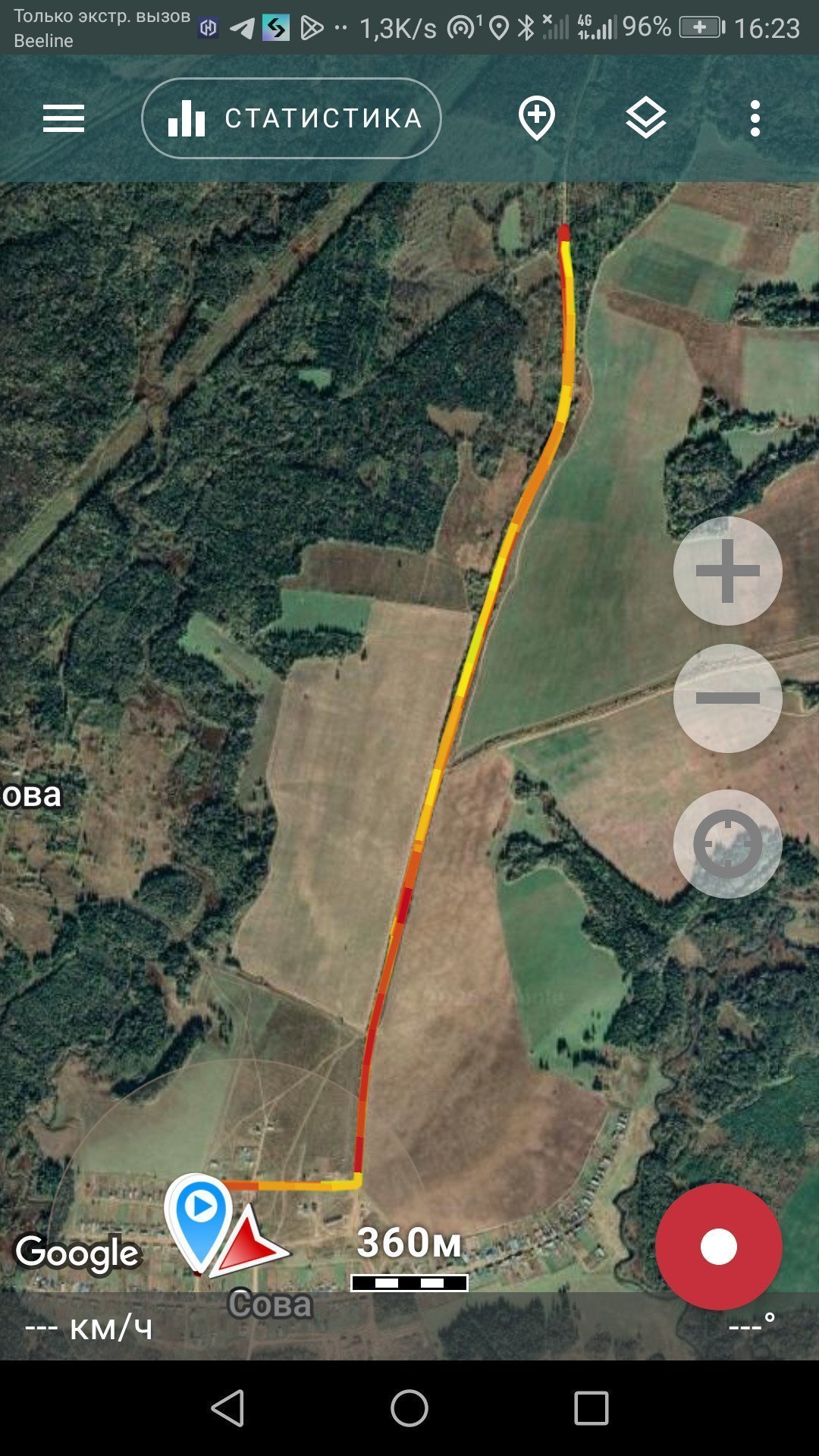This screenshot has height=1456, width=819.
Task: Select the blue track start marker
Action: point(200,1221)
